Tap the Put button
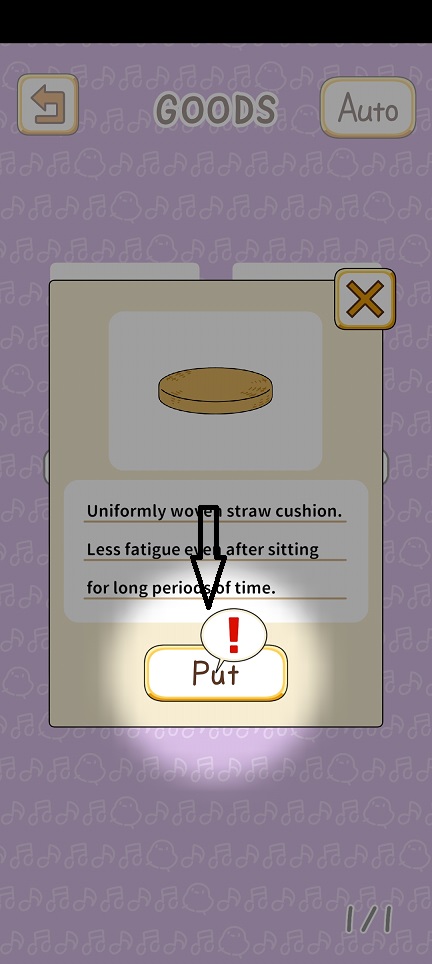 click(x=216, y=673)
